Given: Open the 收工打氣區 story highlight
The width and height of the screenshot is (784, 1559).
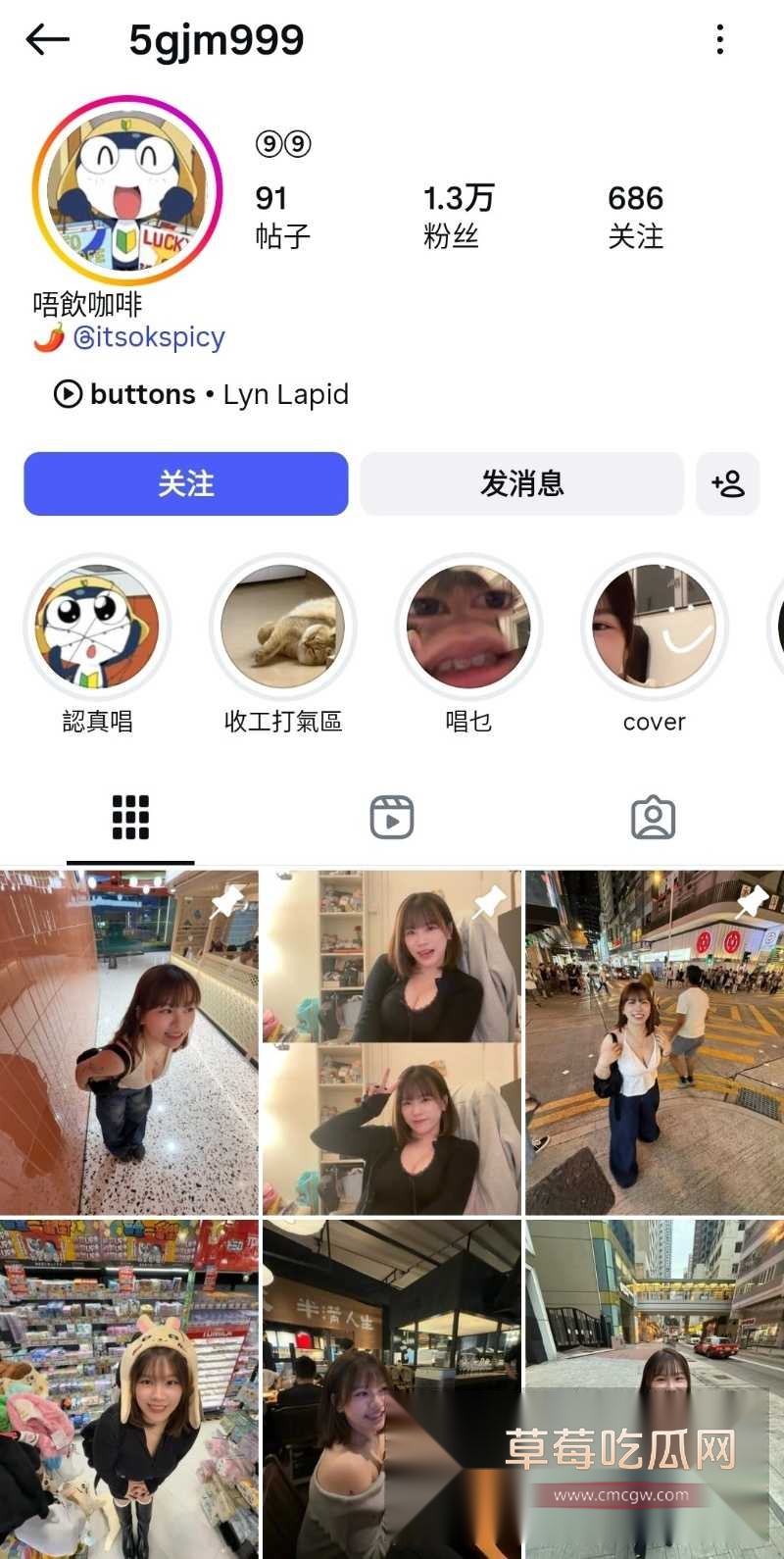Looking at the screenshot, I should [282, 627].
